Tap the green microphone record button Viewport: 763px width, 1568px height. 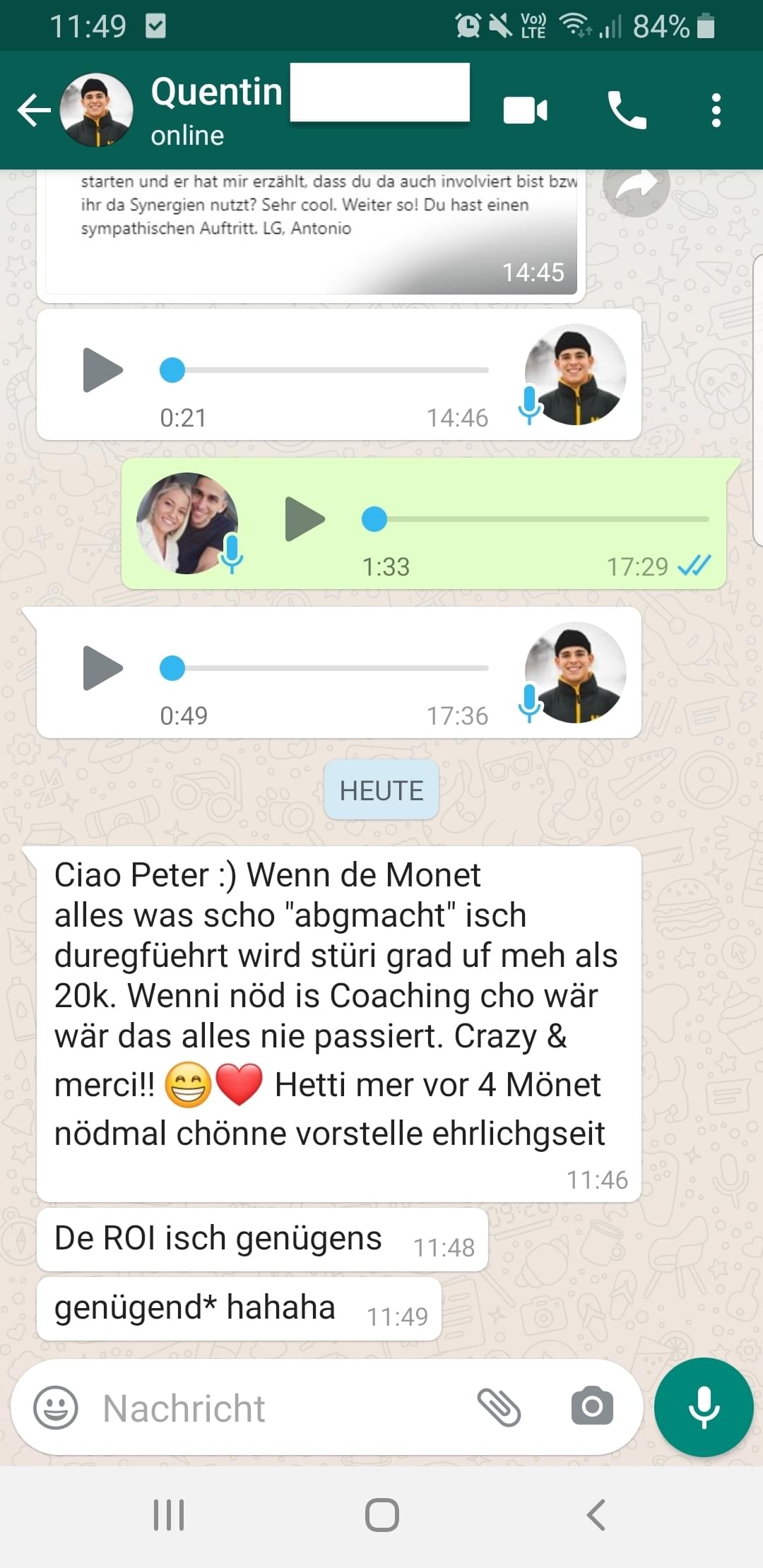[x=704, y=1406]
